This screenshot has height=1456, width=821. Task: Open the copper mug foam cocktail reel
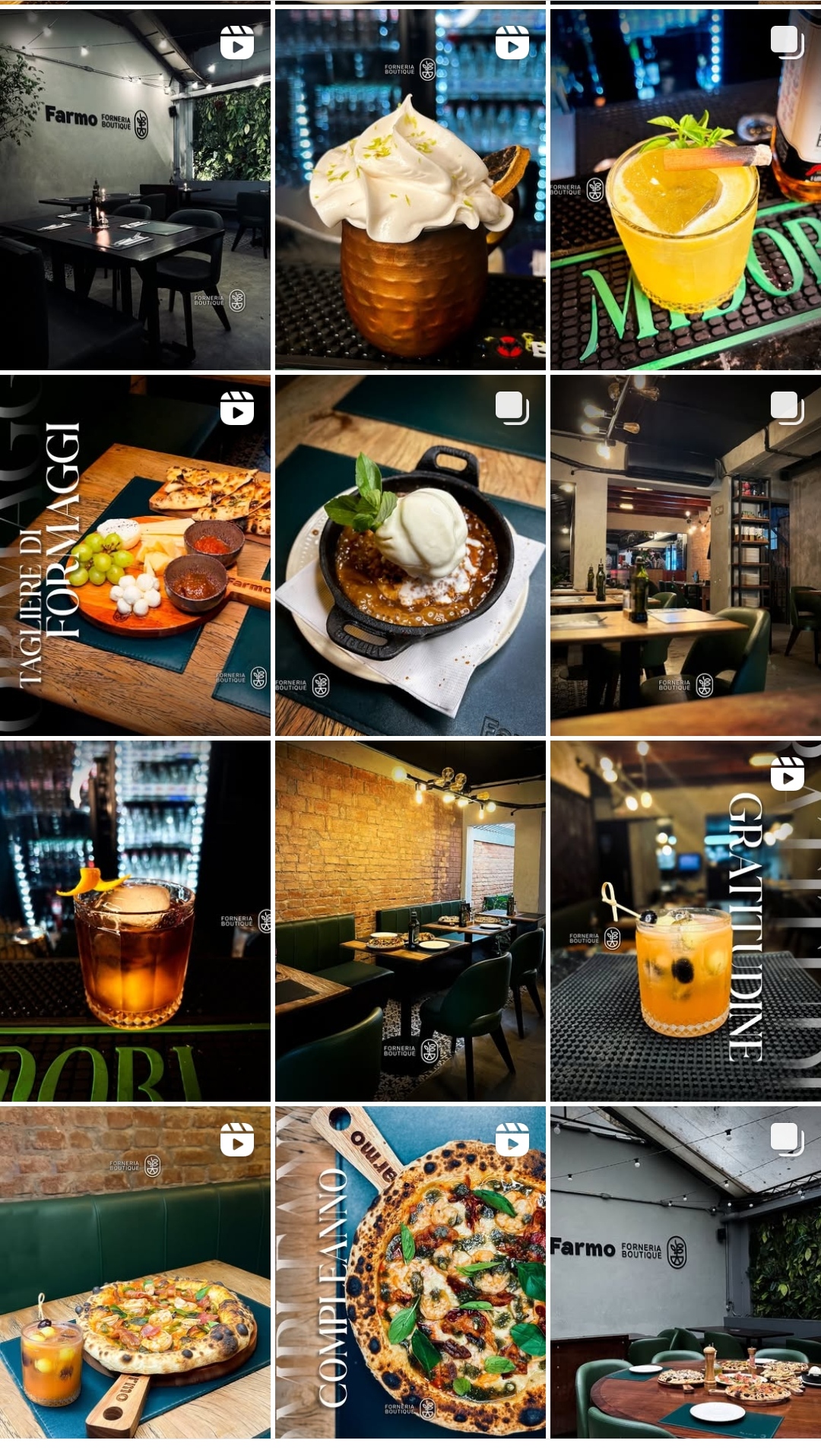pos(410,190)
